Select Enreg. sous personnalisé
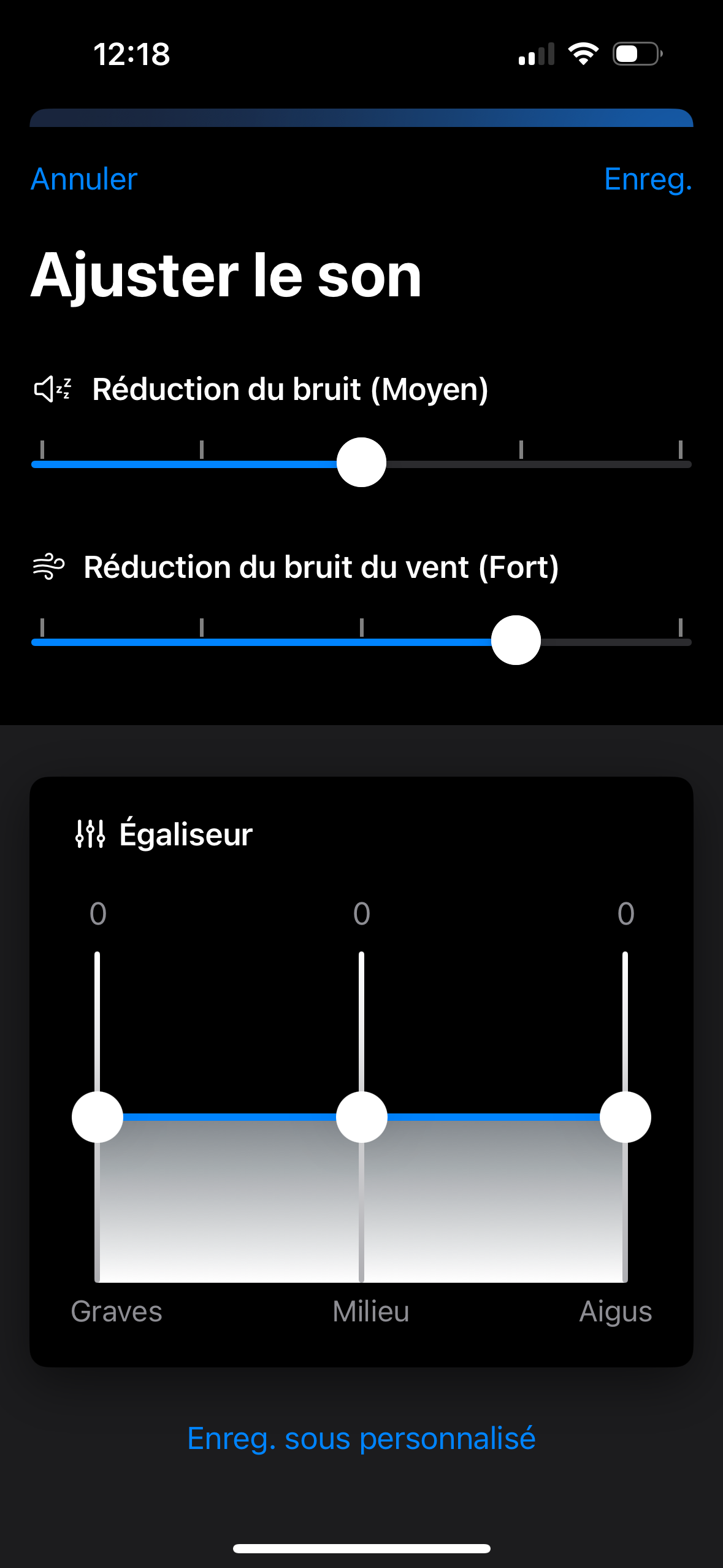The height and width of the screenshot is (1568, 723). pos(361,1438)
